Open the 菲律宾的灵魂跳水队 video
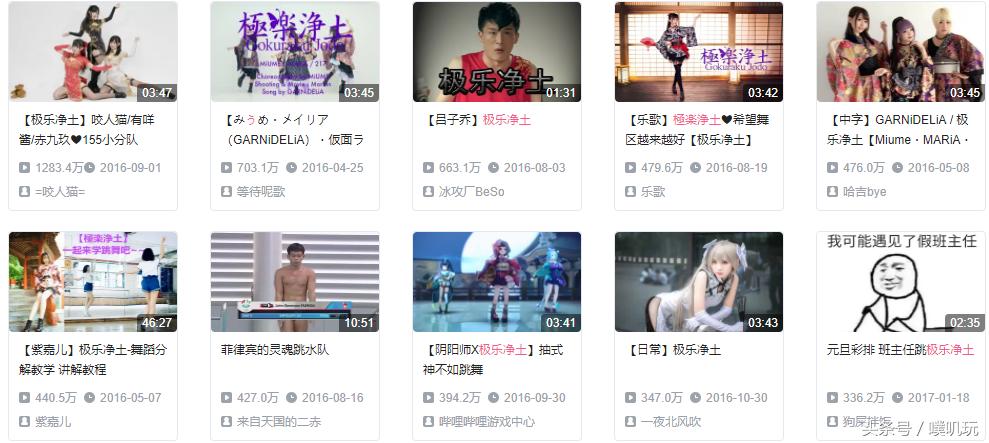 coord(295,282)
